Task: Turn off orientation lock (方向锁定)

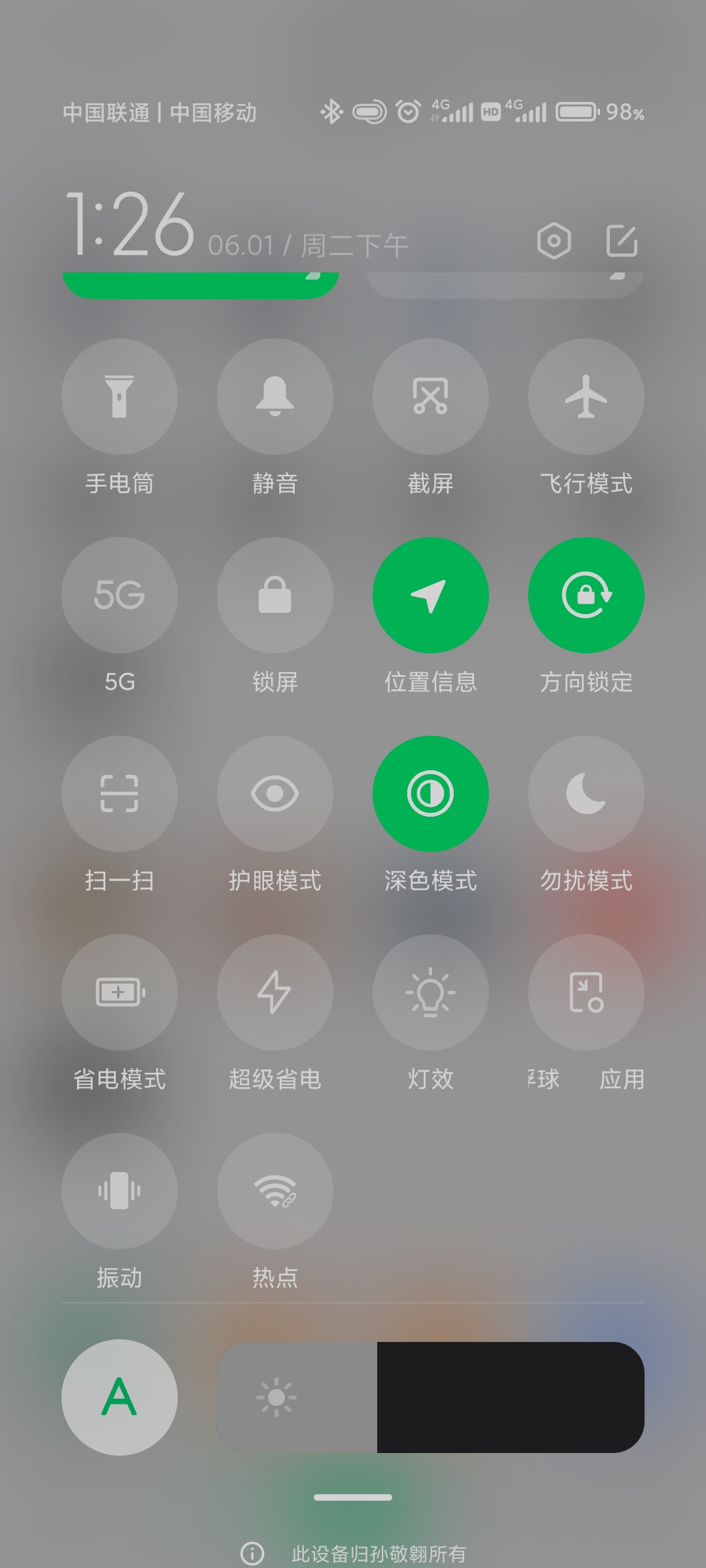Action: tap(586, 595)
